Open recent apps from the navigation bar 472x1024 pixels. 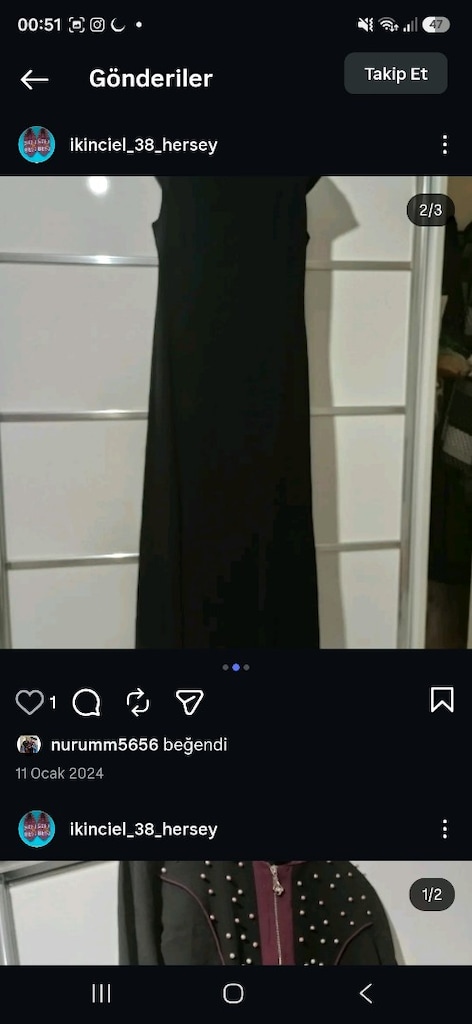(101, 994)
